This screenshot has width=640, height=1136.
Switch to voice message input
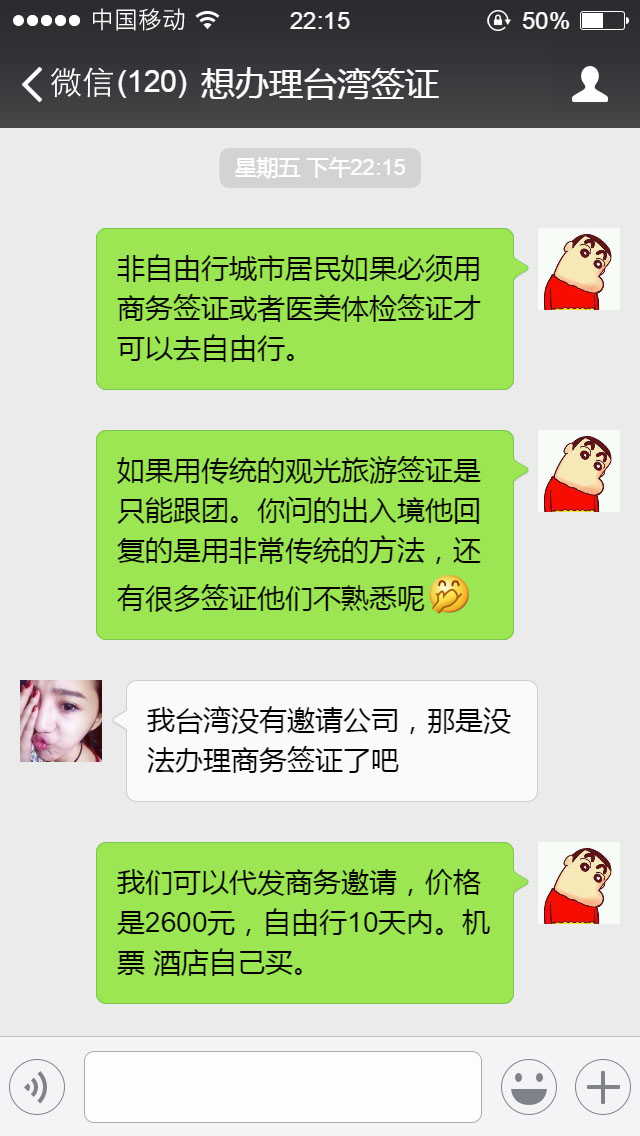click(x=37, y=1087)
